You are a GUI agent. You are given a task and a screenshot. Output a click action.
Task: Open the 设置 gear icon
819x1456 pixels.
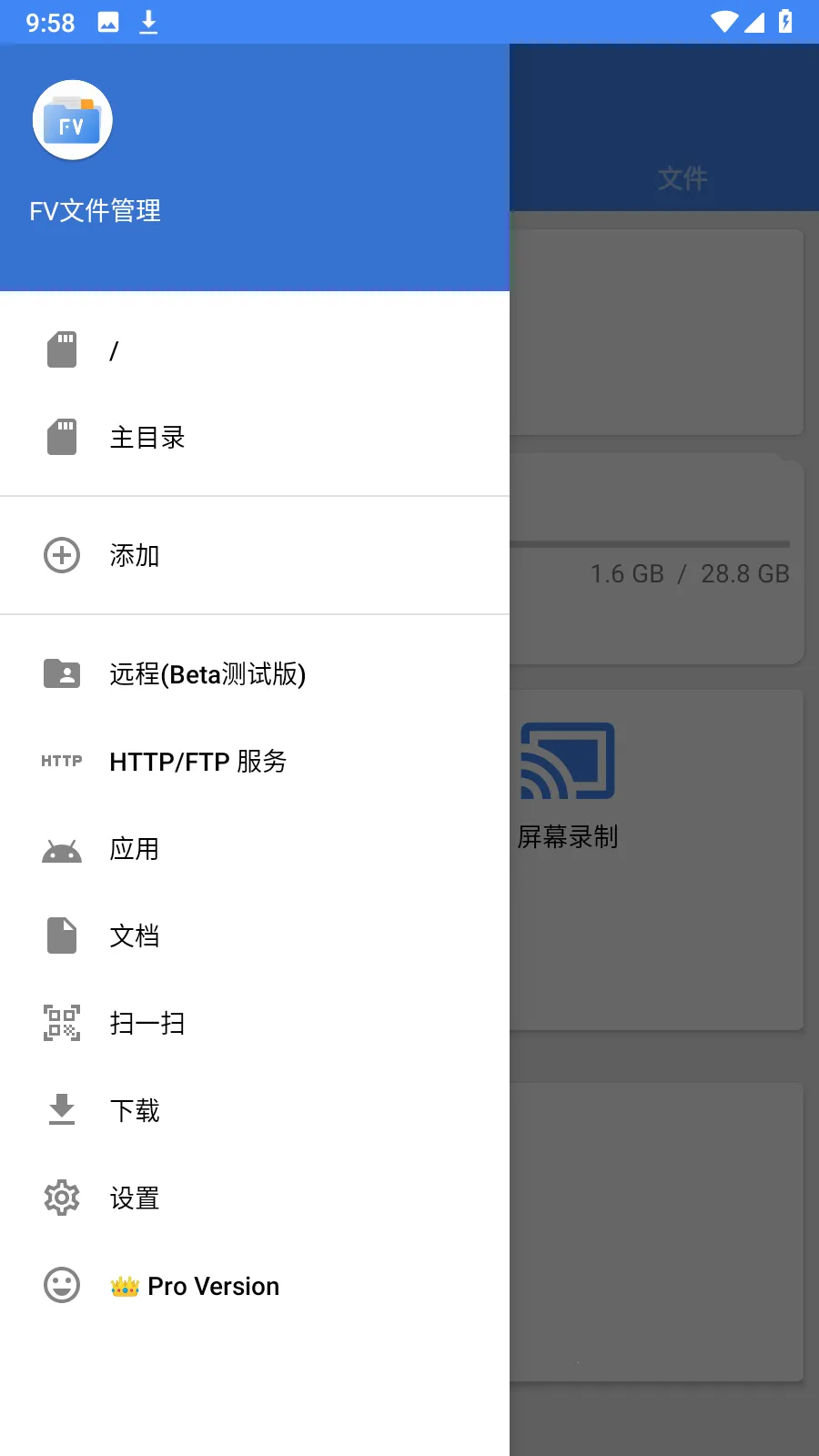(x=61, y=1198)
